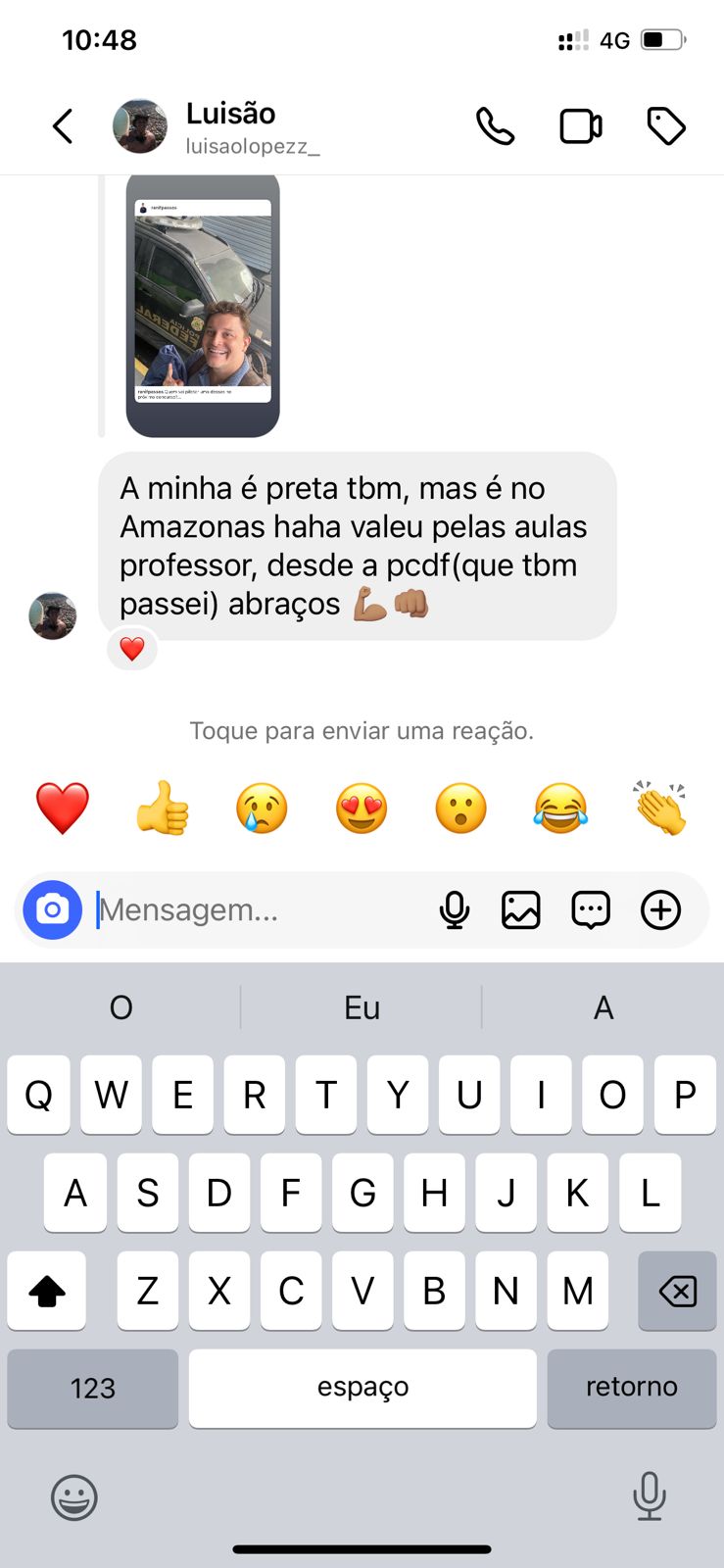Start a video call with Luisão
Image resolution: width=724 pixels, height=1568 pixels.
(580, 126)
